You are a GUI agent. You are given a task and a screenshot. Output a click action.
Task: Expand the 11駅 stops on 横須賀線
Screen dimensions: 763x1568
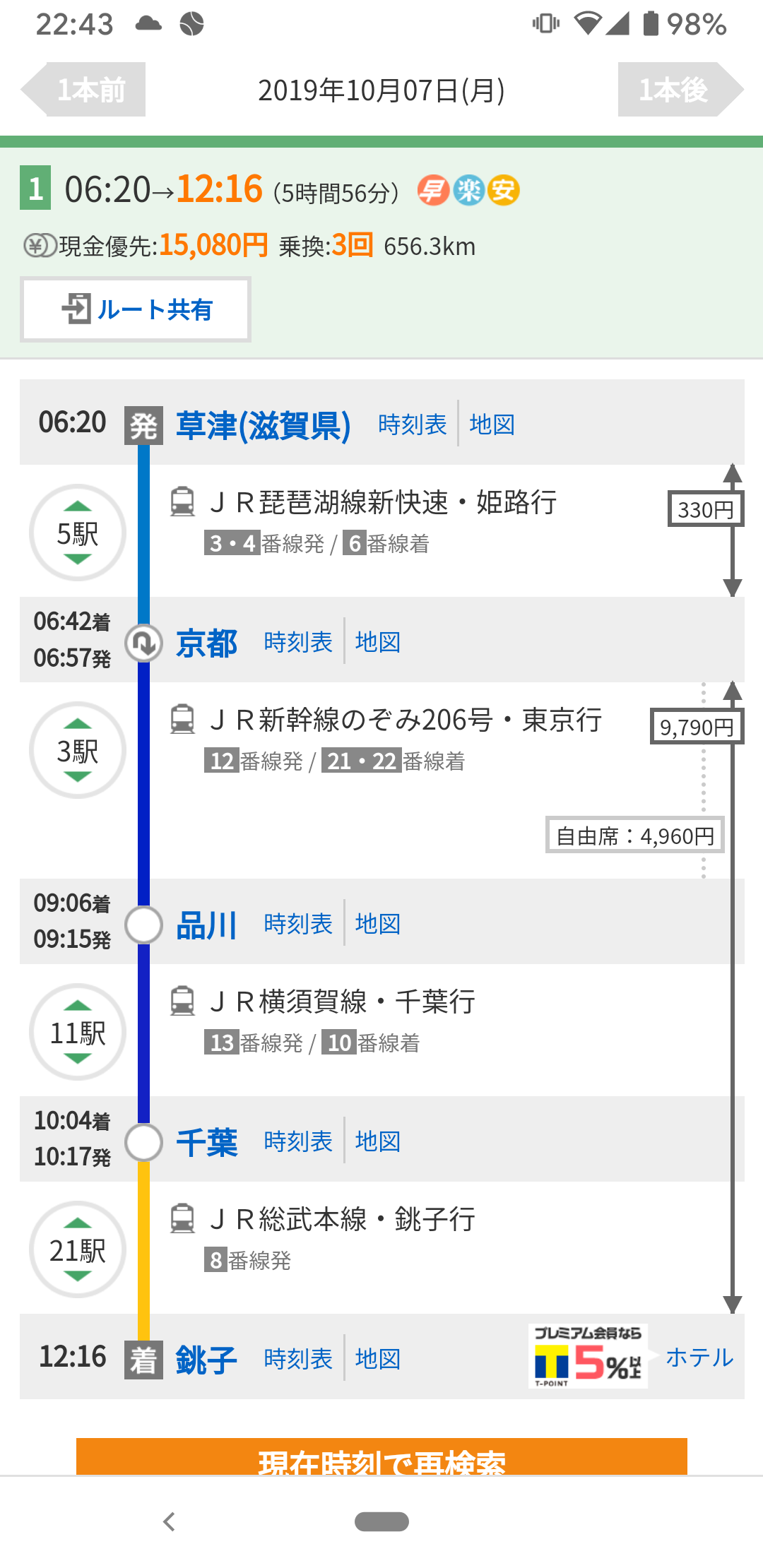click(78, 1032)
